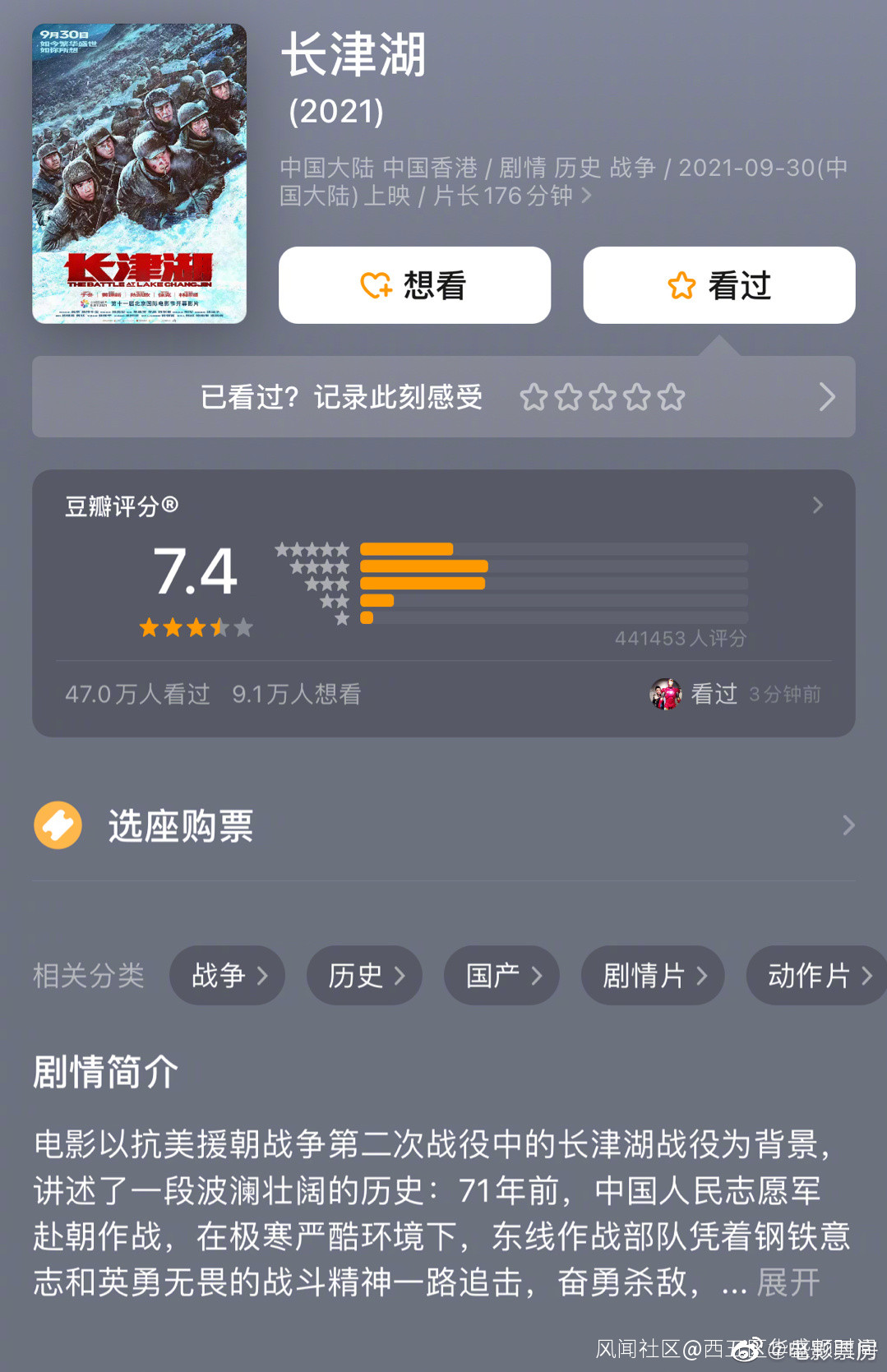Tap 展开 to expand the plot summary
Viewport: 887px width, 1372px height.
click(x=788, y=1282)
